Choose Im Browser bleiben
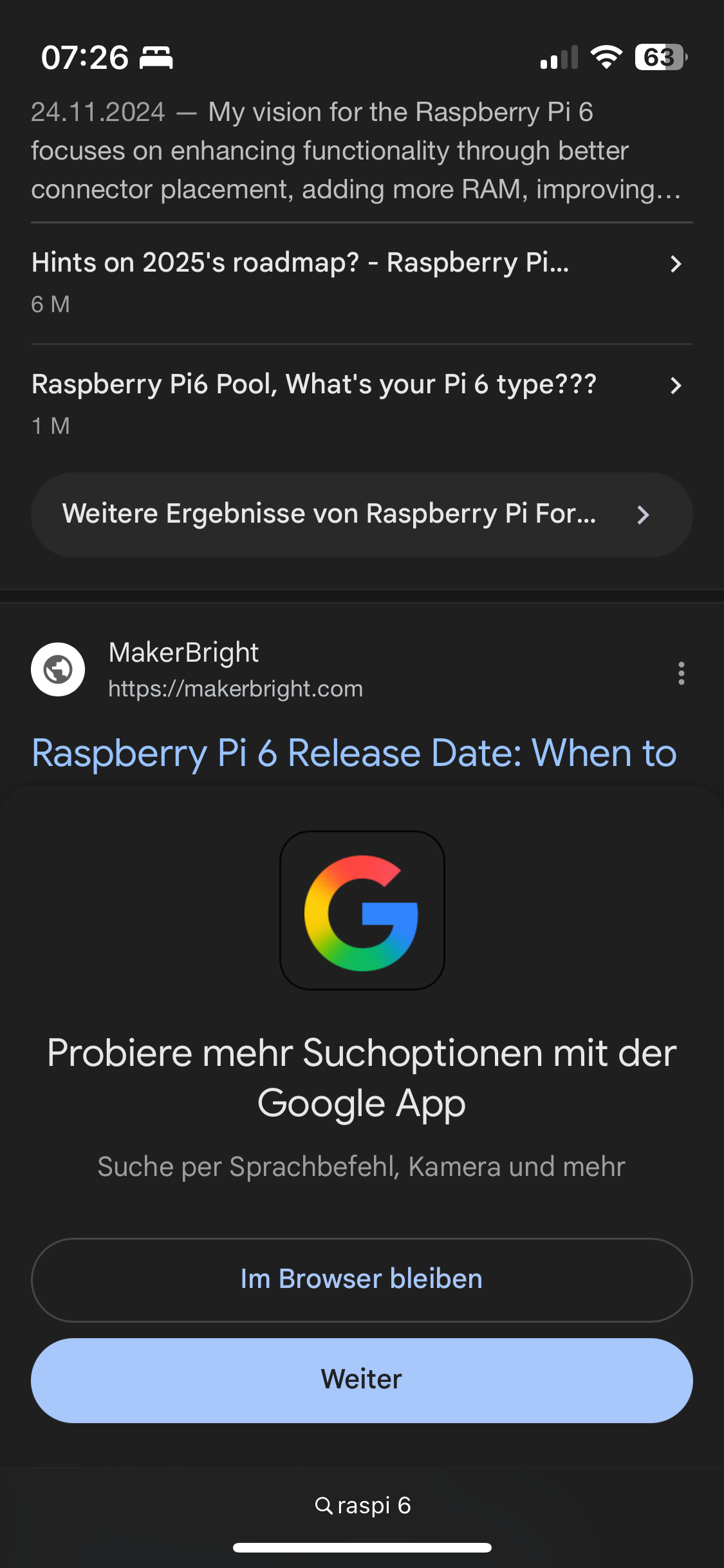The width and height of the screenshot is (724, 1568). coord(362,1280)
